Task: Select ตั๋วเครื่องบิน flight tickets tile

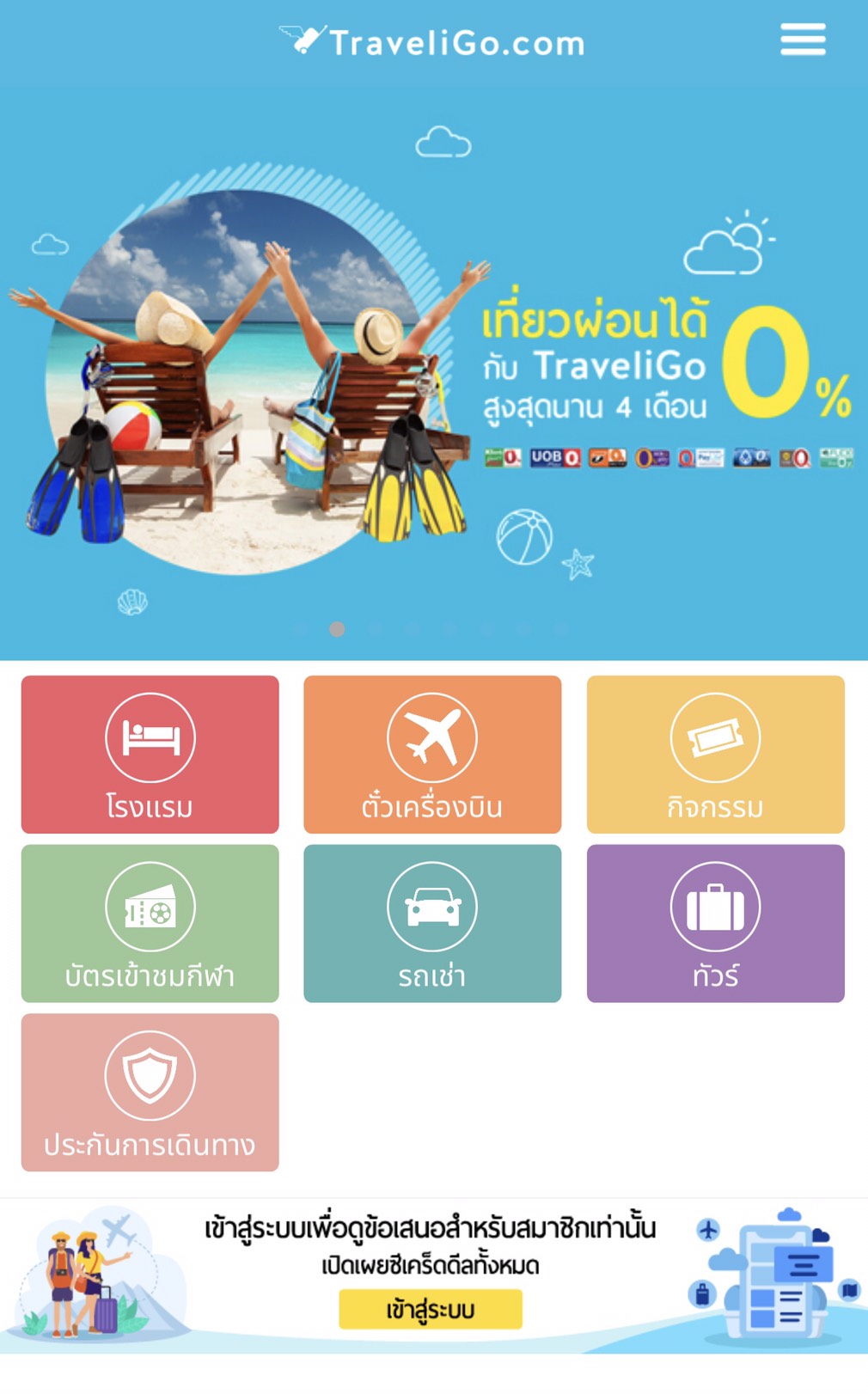Action: pyautogui.click(x=432, y=754)
